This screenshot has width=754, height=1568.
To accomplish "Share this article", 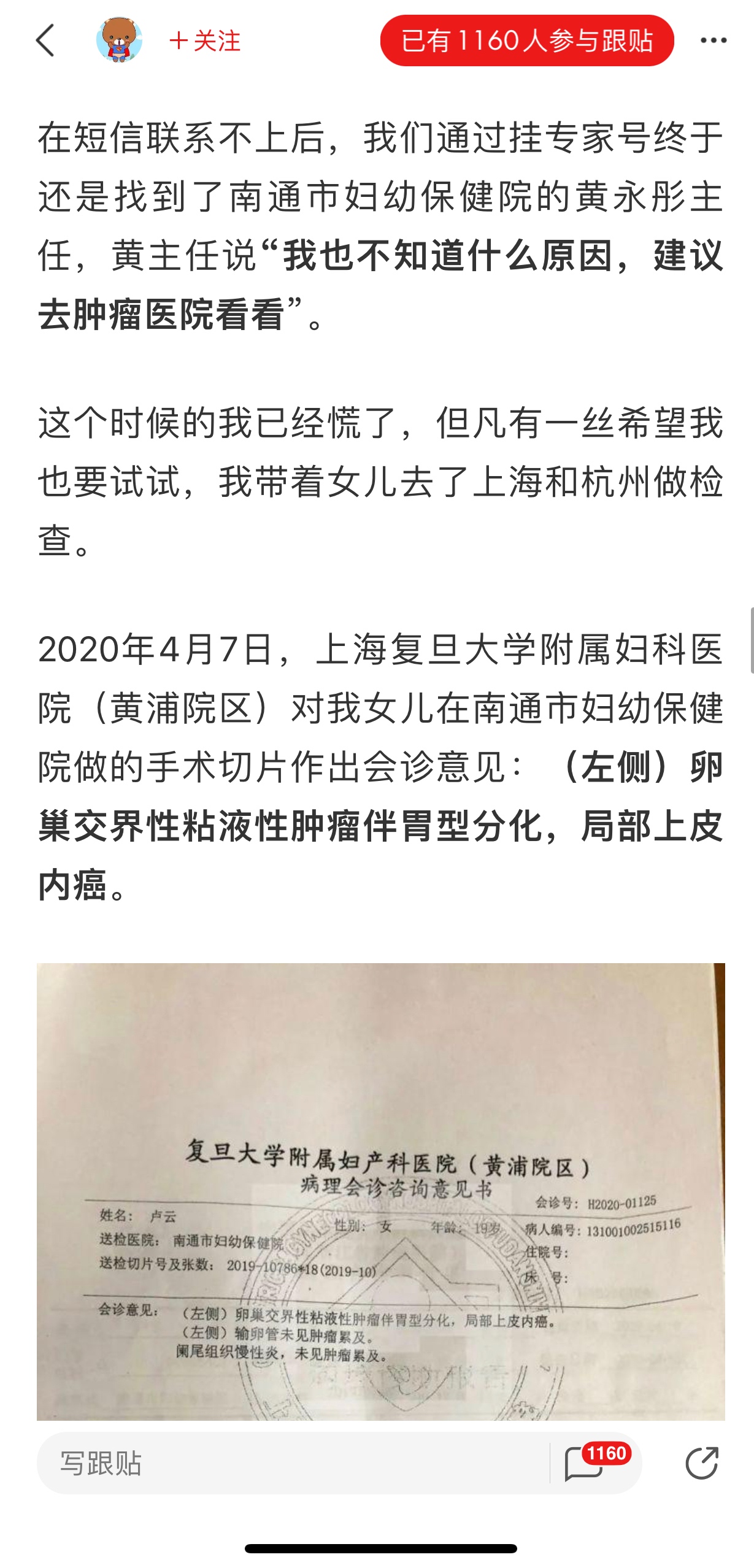I will point(701,1462).
